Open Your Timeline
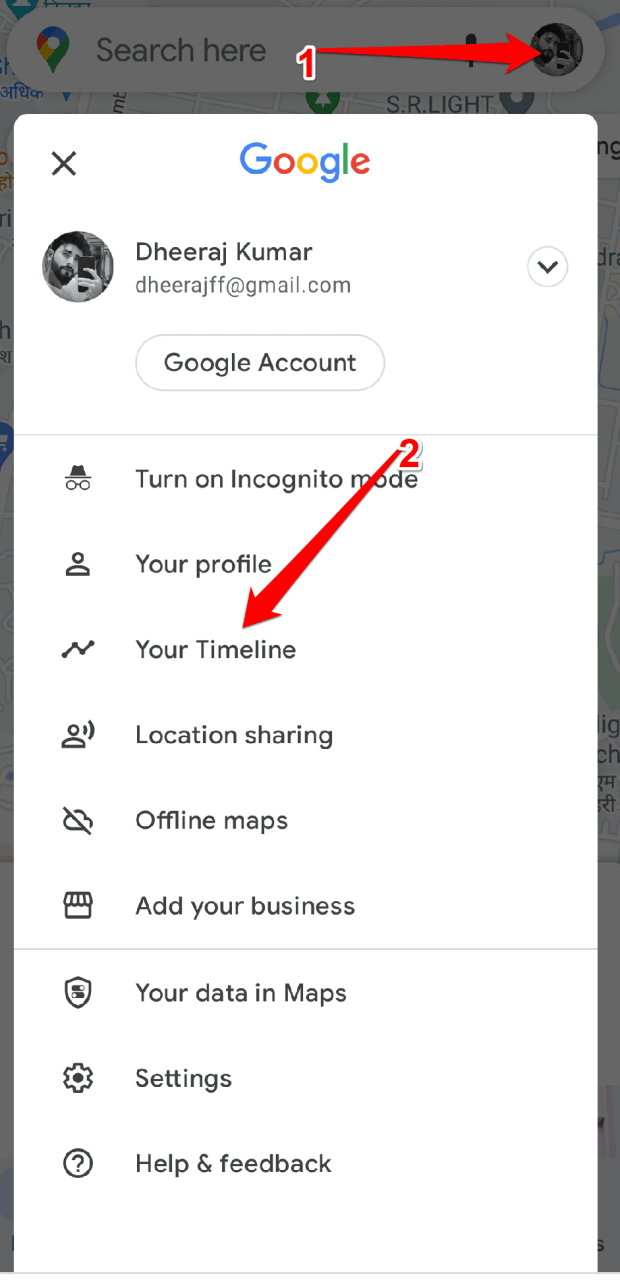 tap(215, 650)
